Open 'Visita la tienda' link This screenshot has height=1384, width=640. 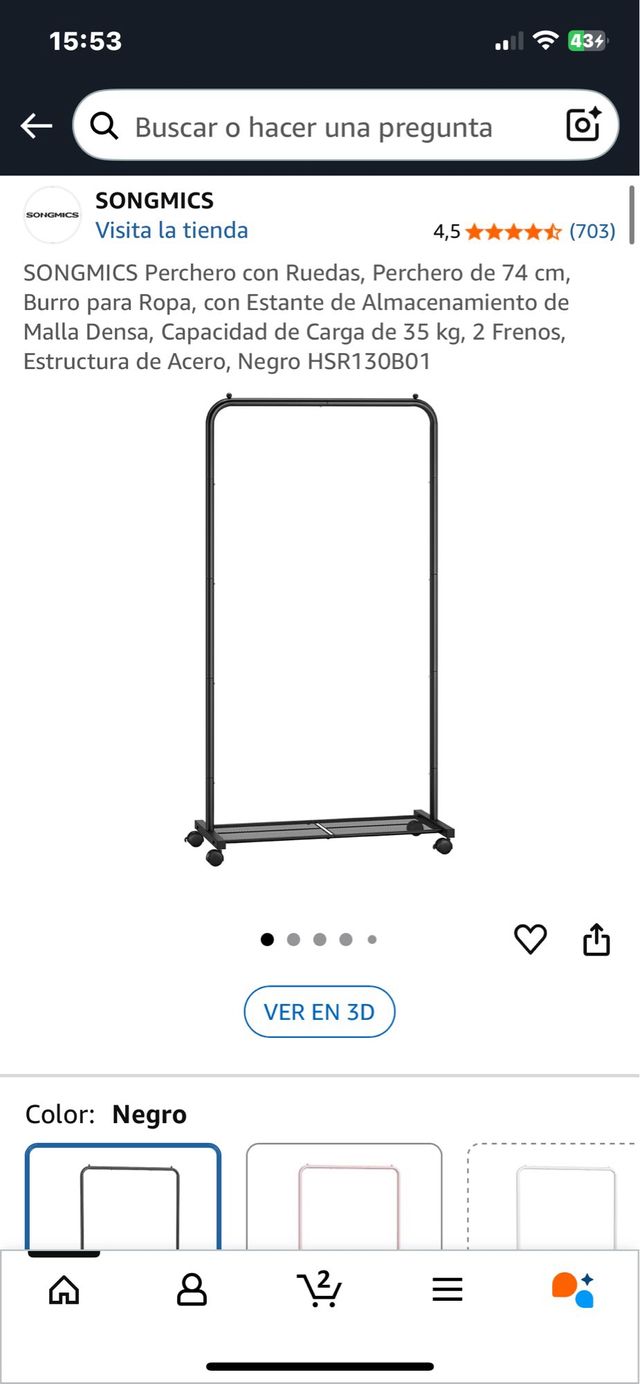pyautogui.click(x=171, y=230)
